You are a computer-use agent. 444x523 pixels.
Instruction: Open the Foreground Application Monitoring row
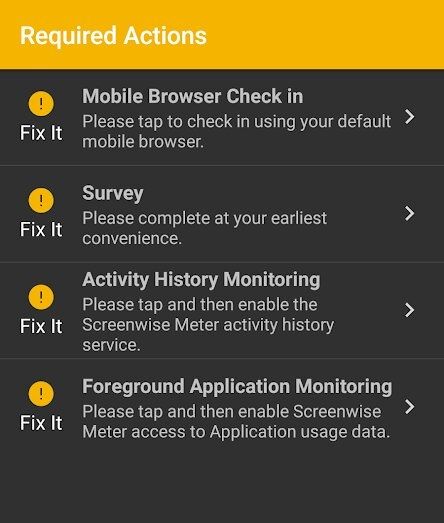click(222, 407)
